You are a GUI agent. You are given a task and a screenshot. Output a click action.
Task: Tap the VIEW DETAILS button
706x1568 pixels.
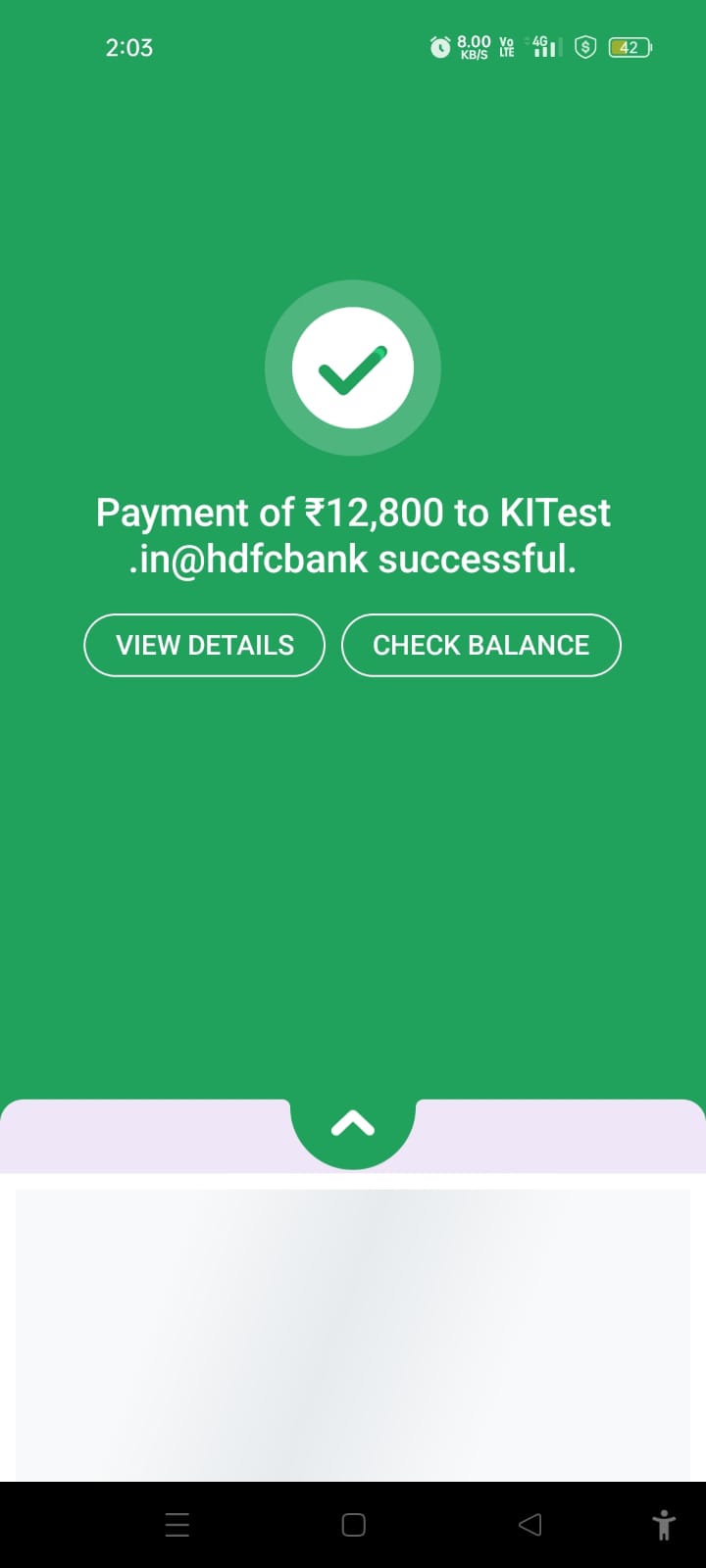[x=204, y=645]
